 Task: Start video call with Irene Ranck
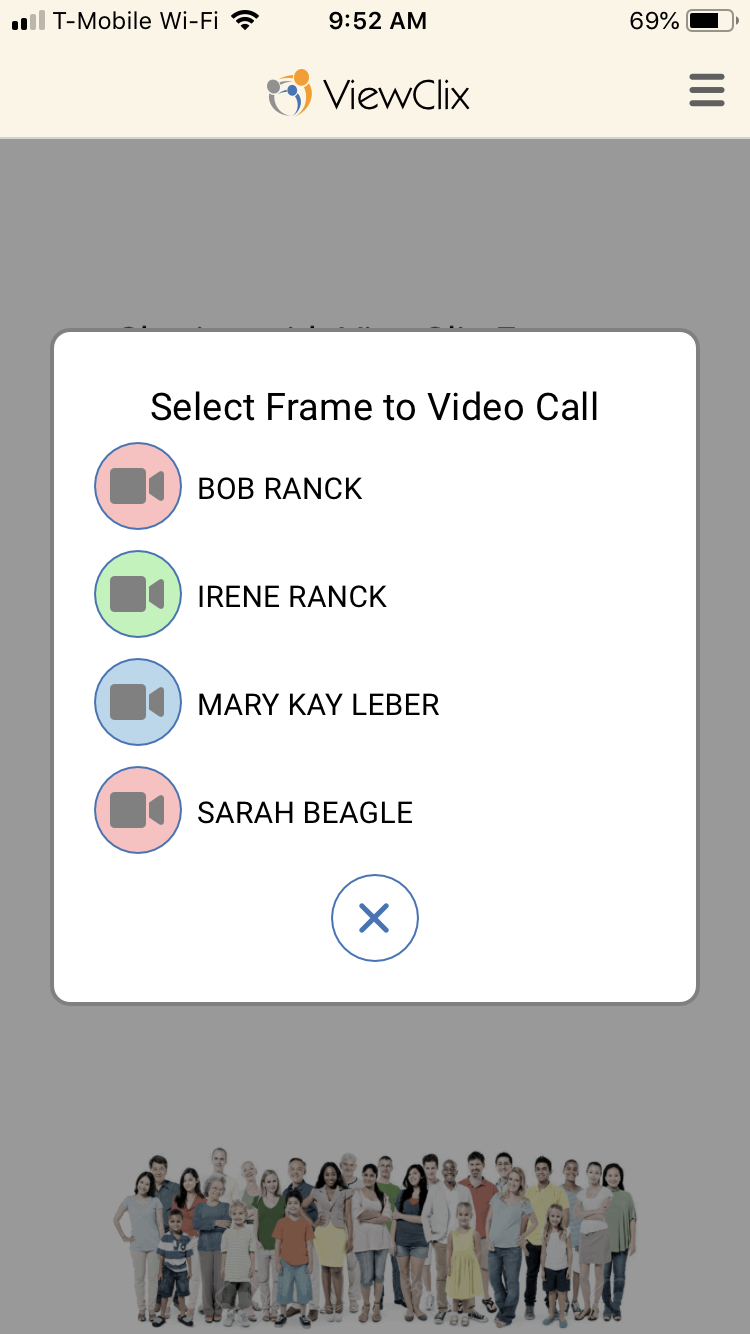pos(138,595)
